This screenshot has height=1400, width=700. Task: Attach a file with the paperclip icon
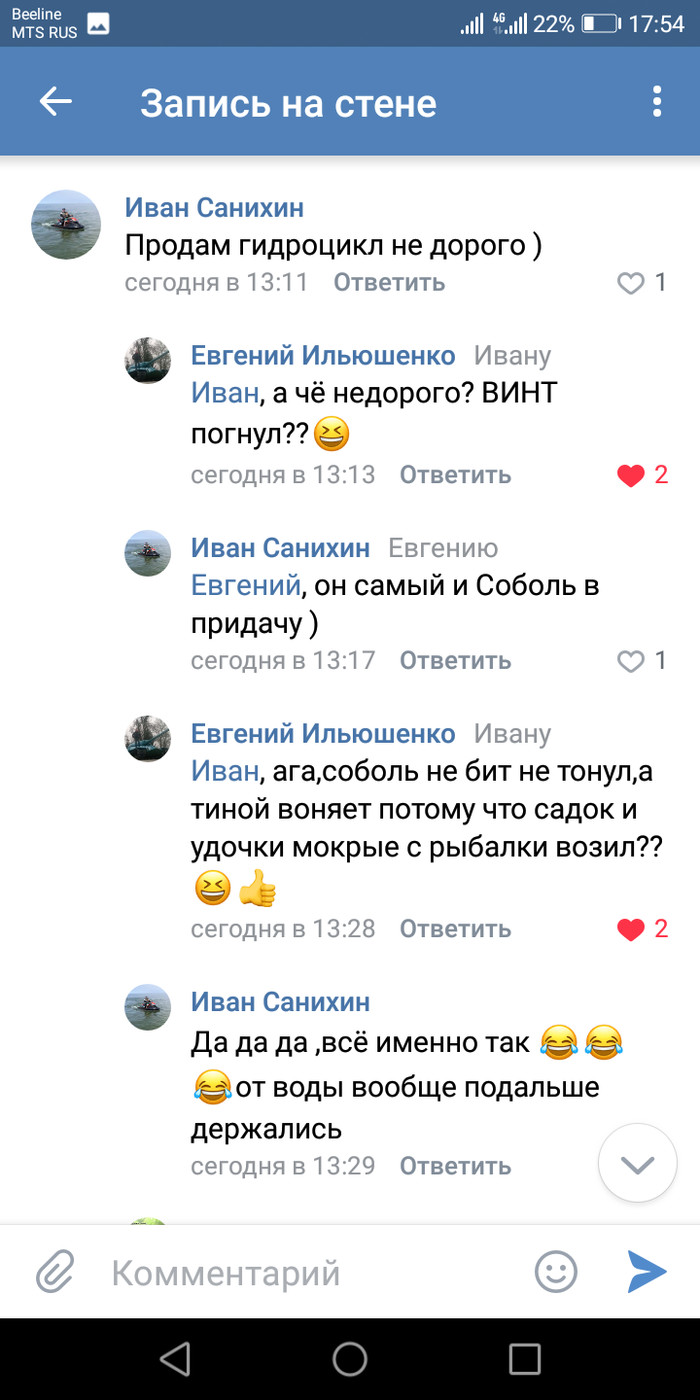tap(56, 1272)
